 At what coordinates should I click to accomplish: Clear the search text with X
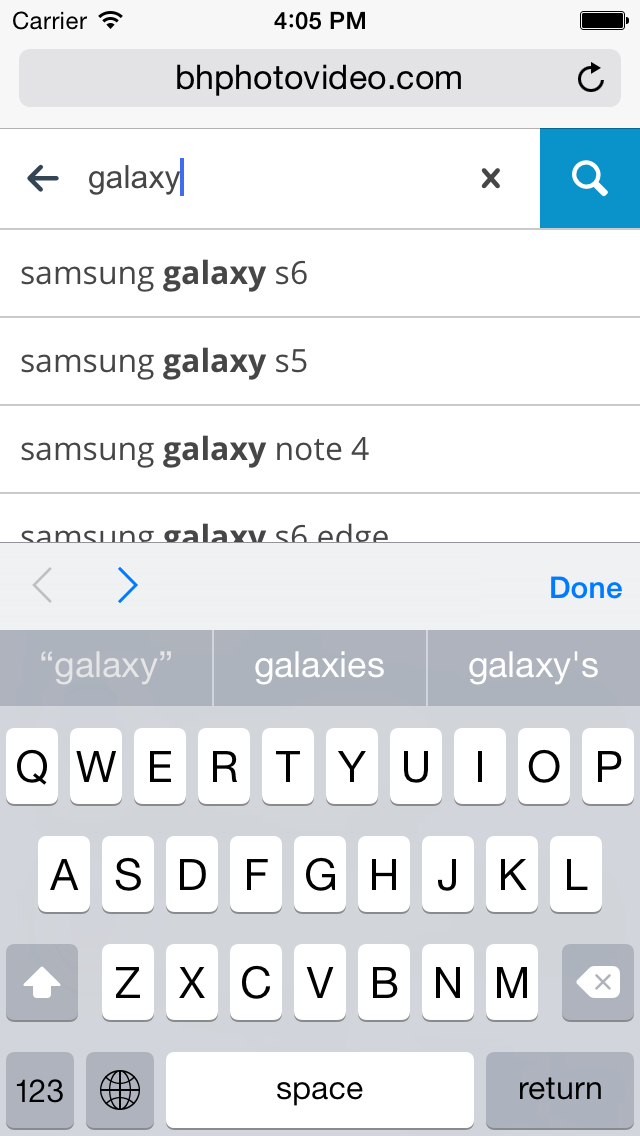[490, 179]
